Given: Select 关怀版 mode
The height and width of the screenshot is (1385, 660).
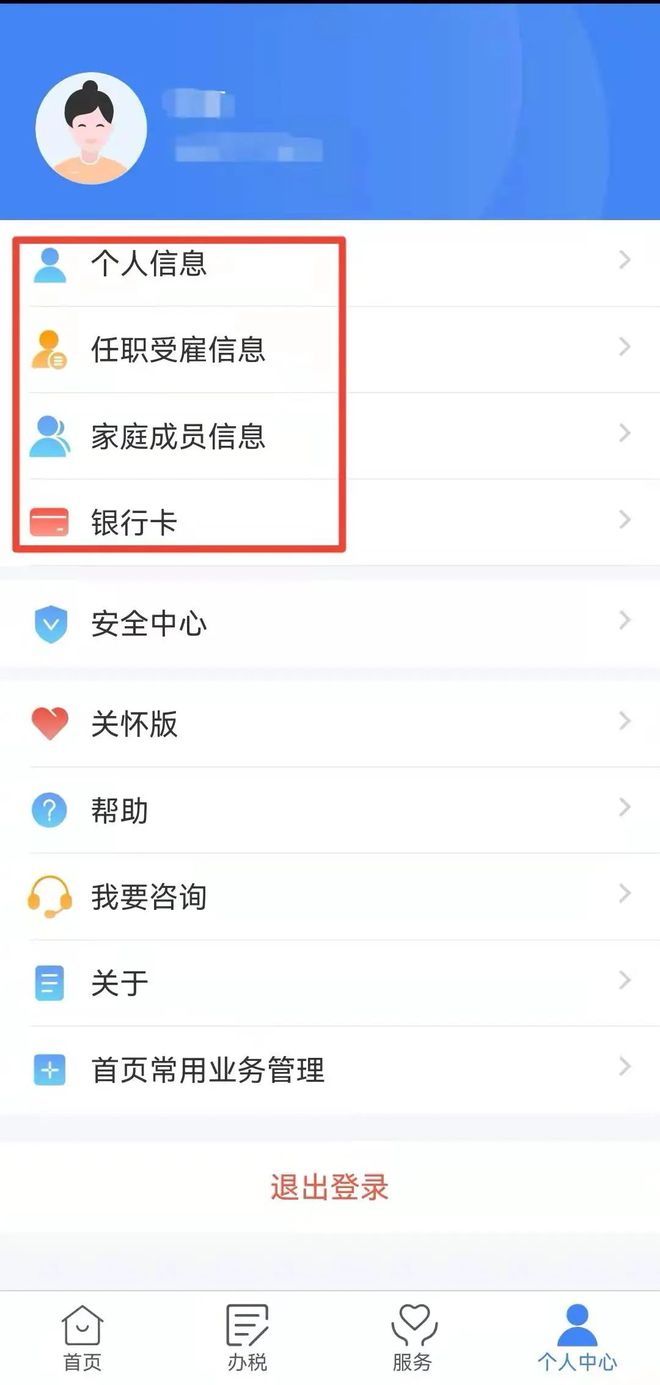Looking at the screenshot, I should tap(330, 724).
